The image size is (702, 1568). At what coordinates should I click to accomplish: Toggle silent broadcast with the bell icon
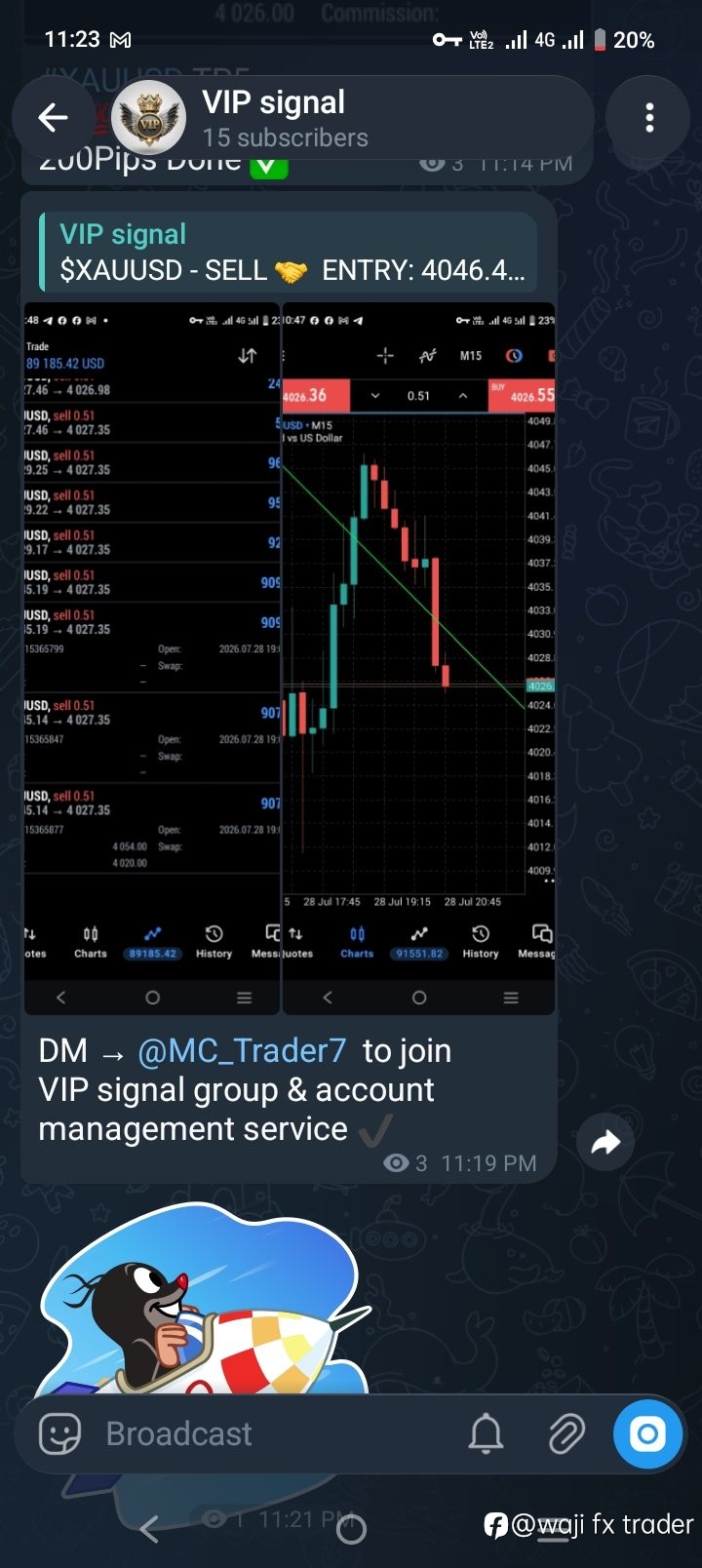487,1433
